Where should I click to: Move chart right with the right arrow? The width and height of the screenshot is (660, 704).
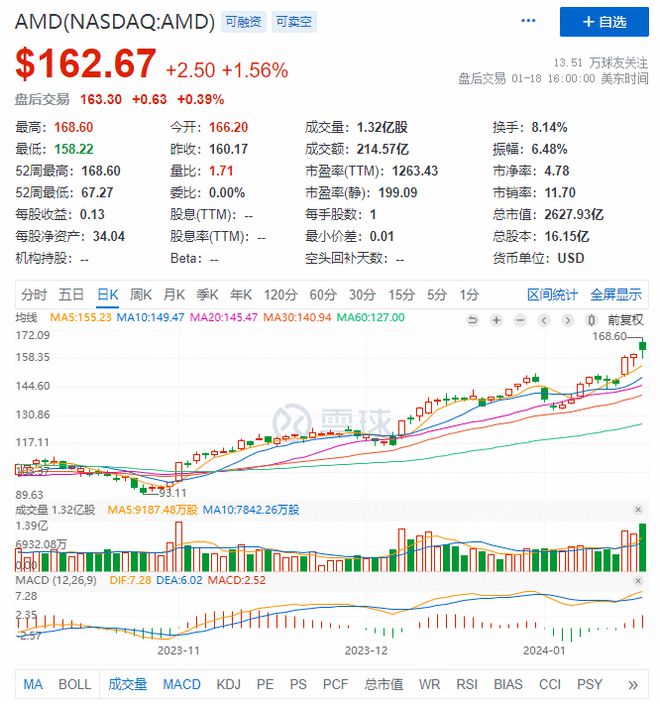[x=566, y=320]
